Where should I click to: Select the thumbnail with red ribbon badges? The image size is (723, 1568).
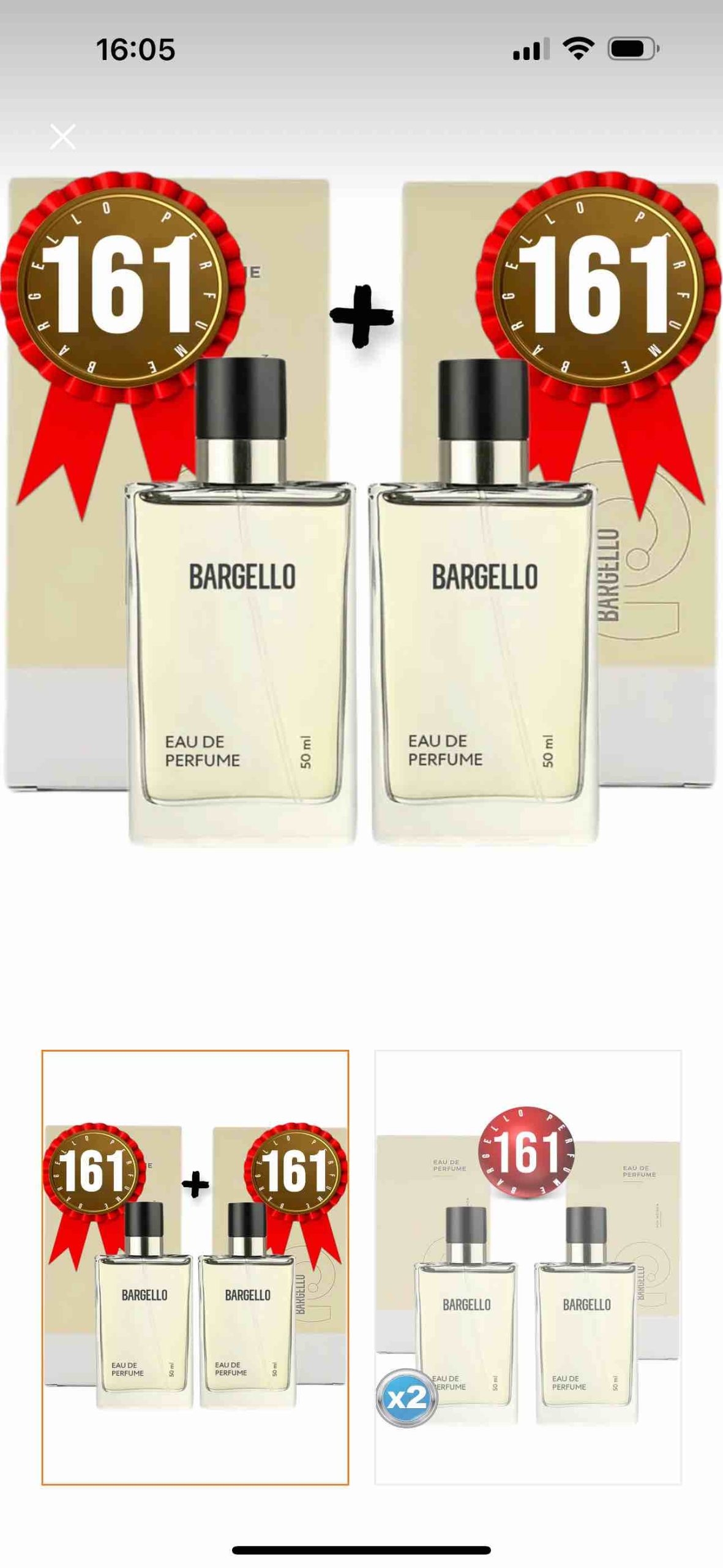(x=195, y=1267)
